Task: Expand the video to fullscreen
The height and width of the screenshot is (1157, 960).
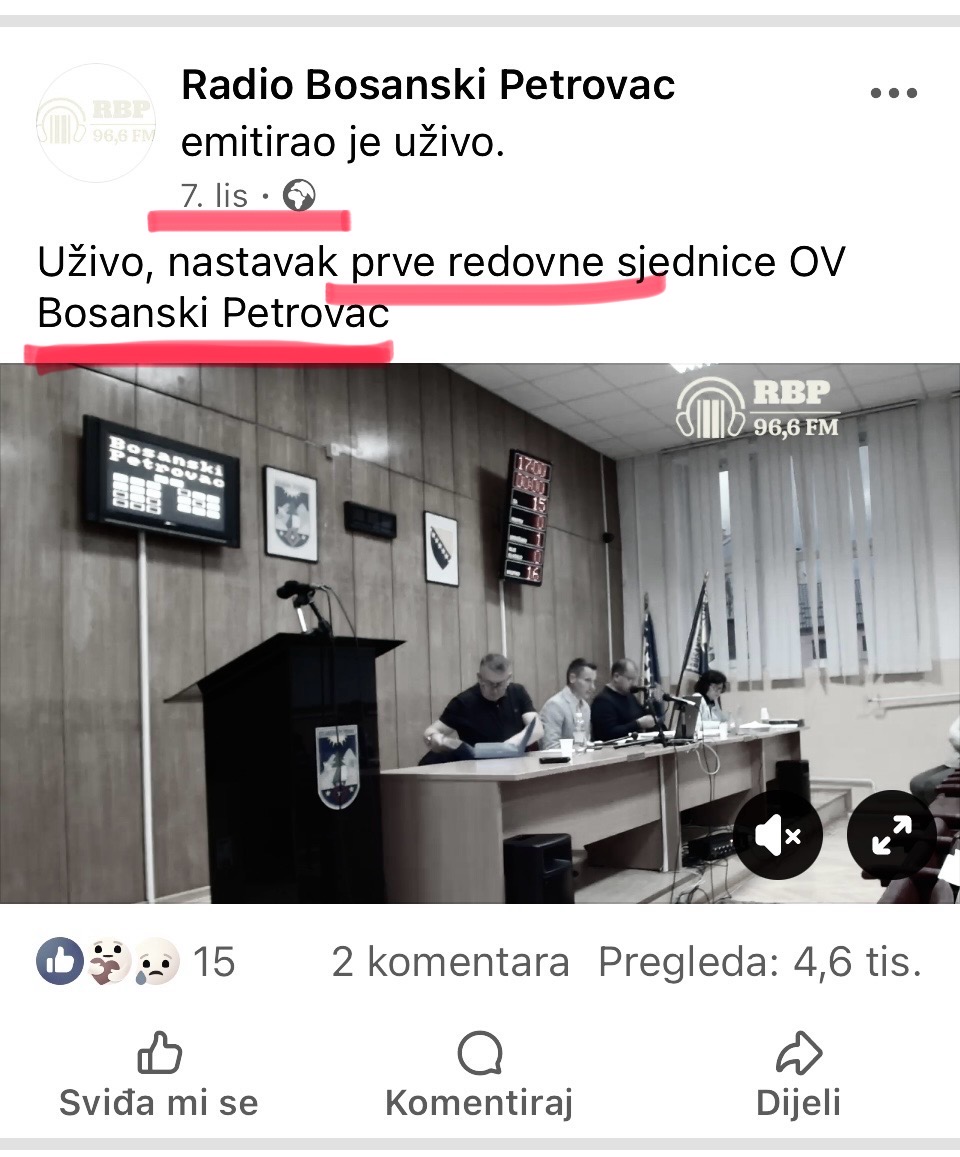Action: point(891,836)
